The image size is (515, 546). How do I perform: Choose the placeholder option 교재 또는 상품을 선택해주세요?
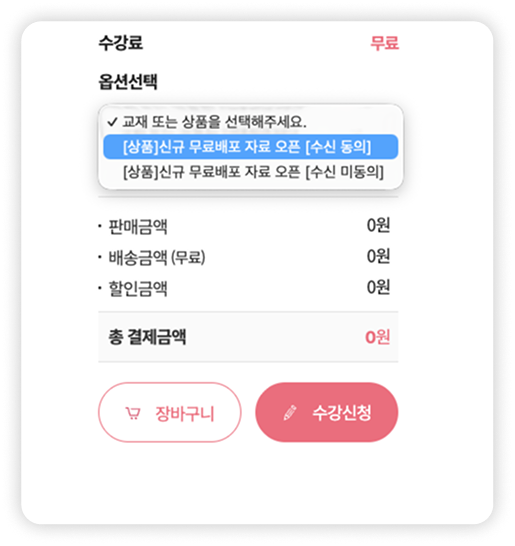coord(250,122)
